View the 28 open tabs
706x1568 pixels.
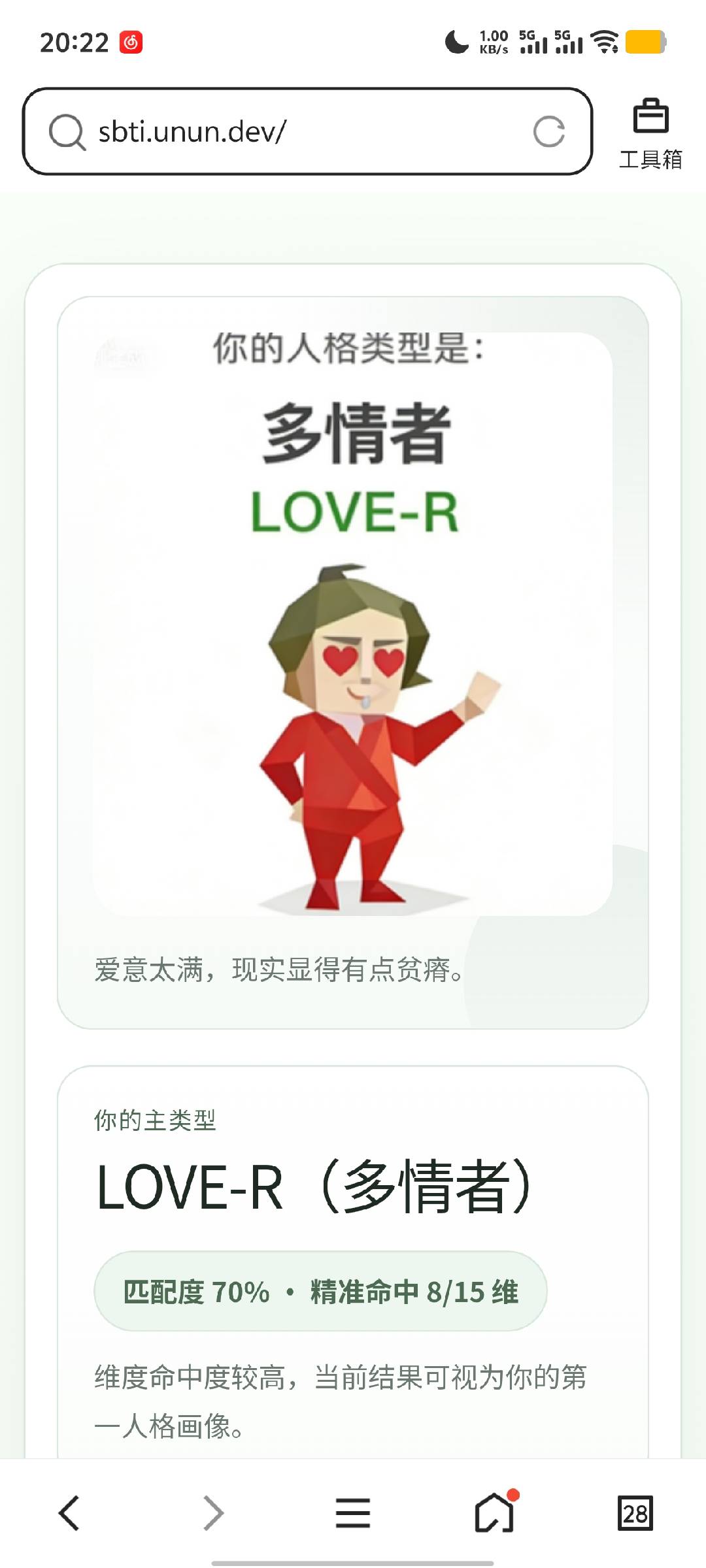pyautogui.click(x=635, y=1512)
